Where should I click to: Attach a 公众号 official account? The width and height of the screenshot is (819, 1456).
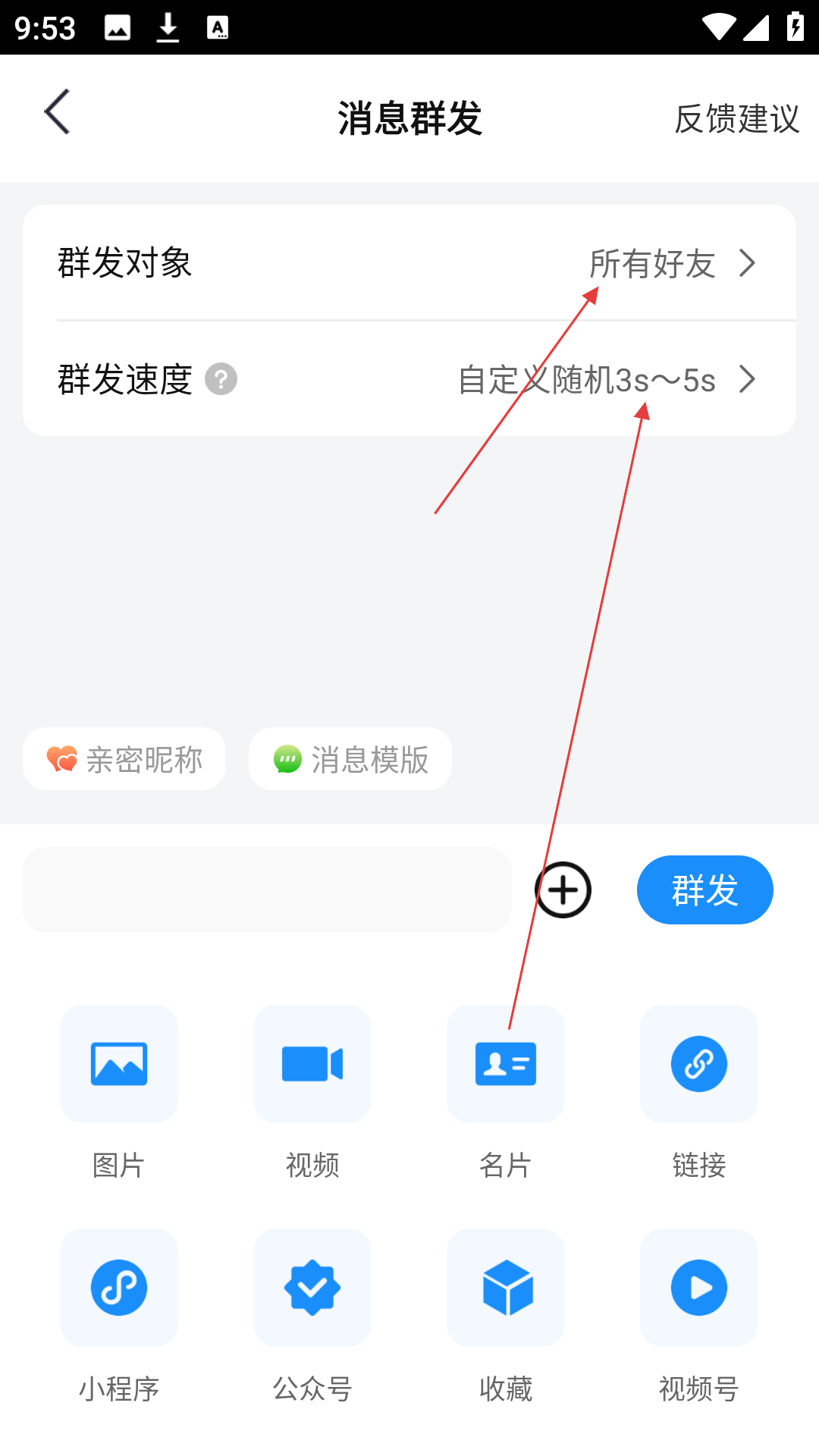[x=312, y=1288]
